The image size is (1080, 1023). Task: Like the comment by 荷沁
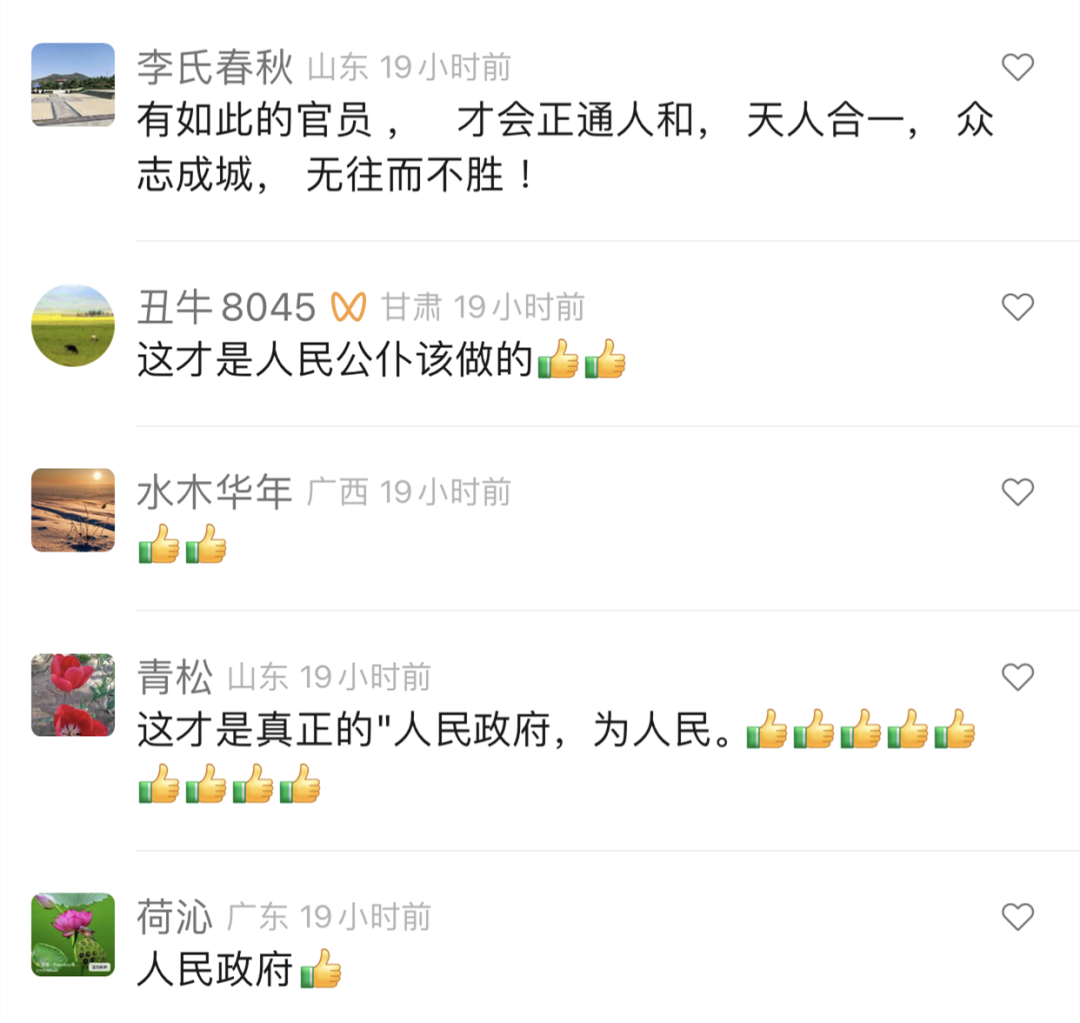(x=1017, y=917)
